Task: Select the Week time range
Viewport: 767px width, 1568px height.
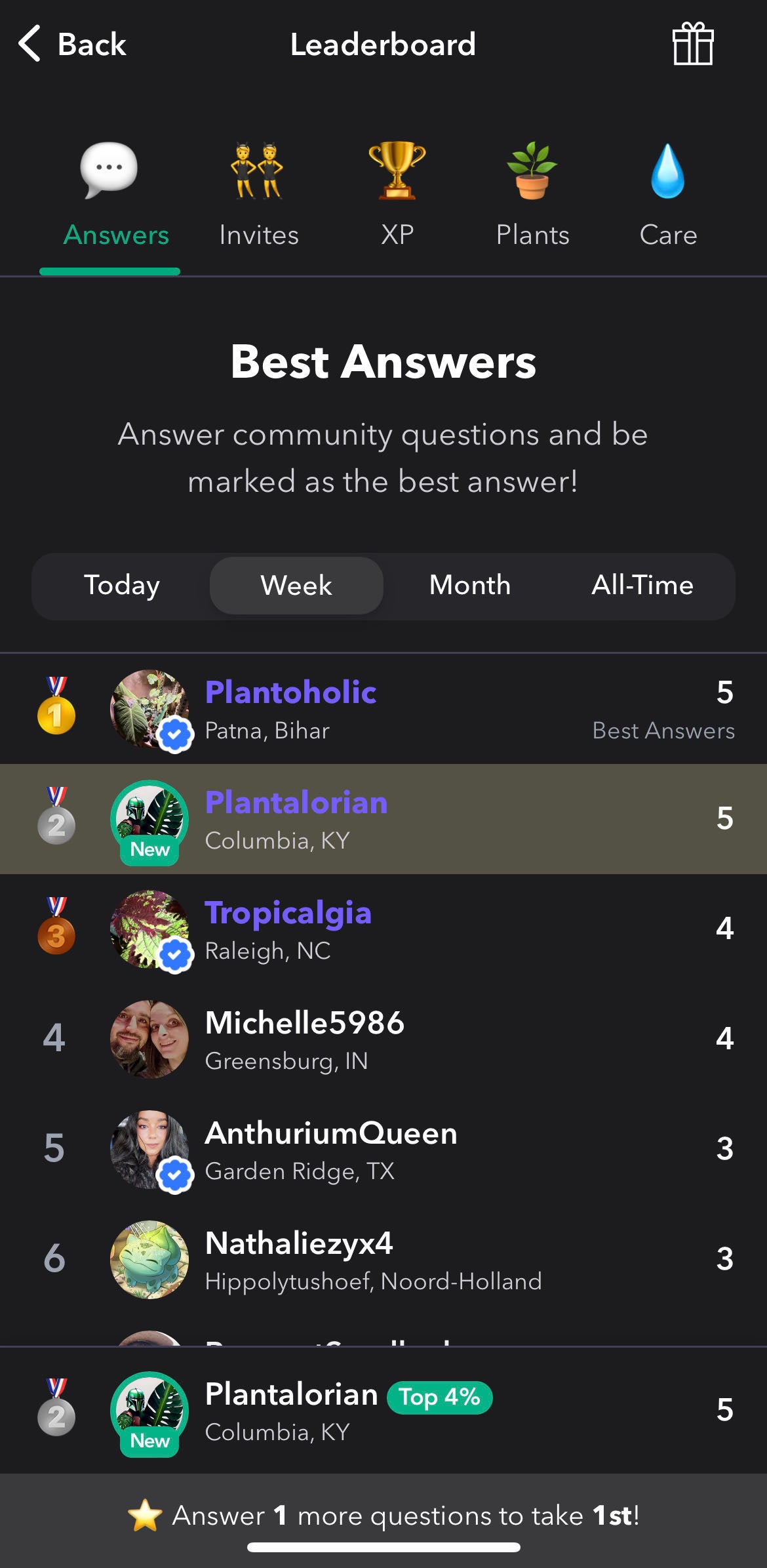Action: pos(296,586)
